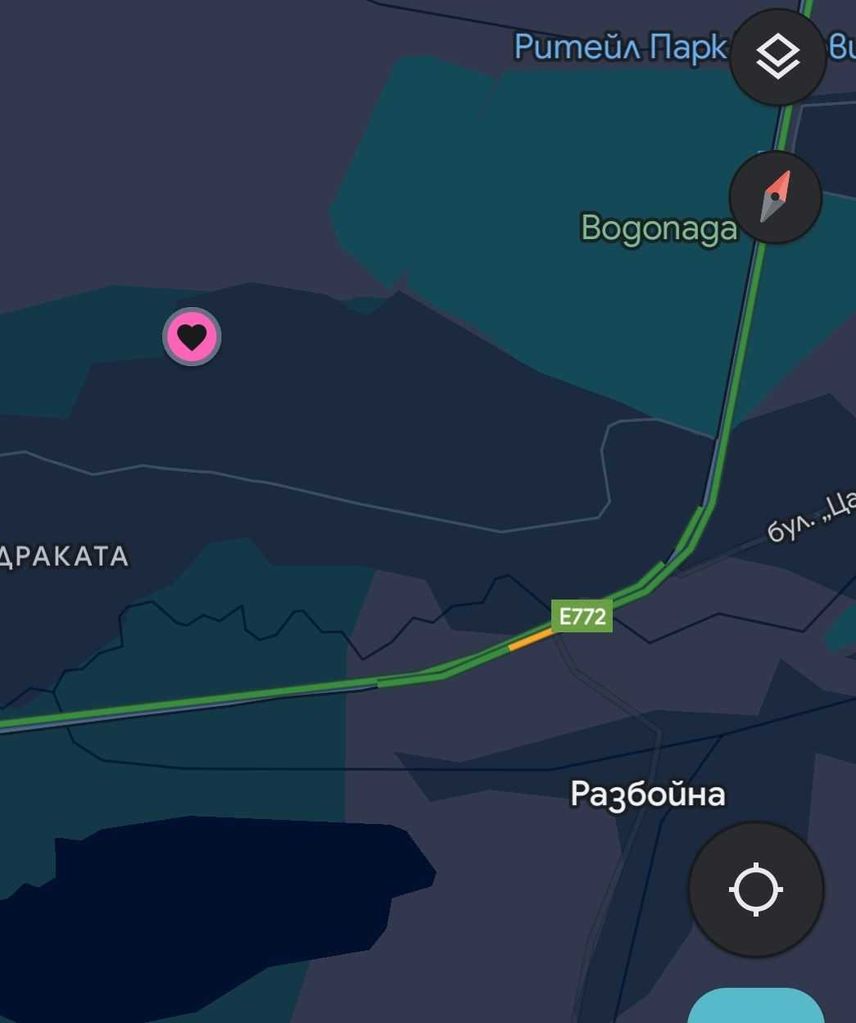
Task: Select the Bogonaga place label
Action: (659, 228)
